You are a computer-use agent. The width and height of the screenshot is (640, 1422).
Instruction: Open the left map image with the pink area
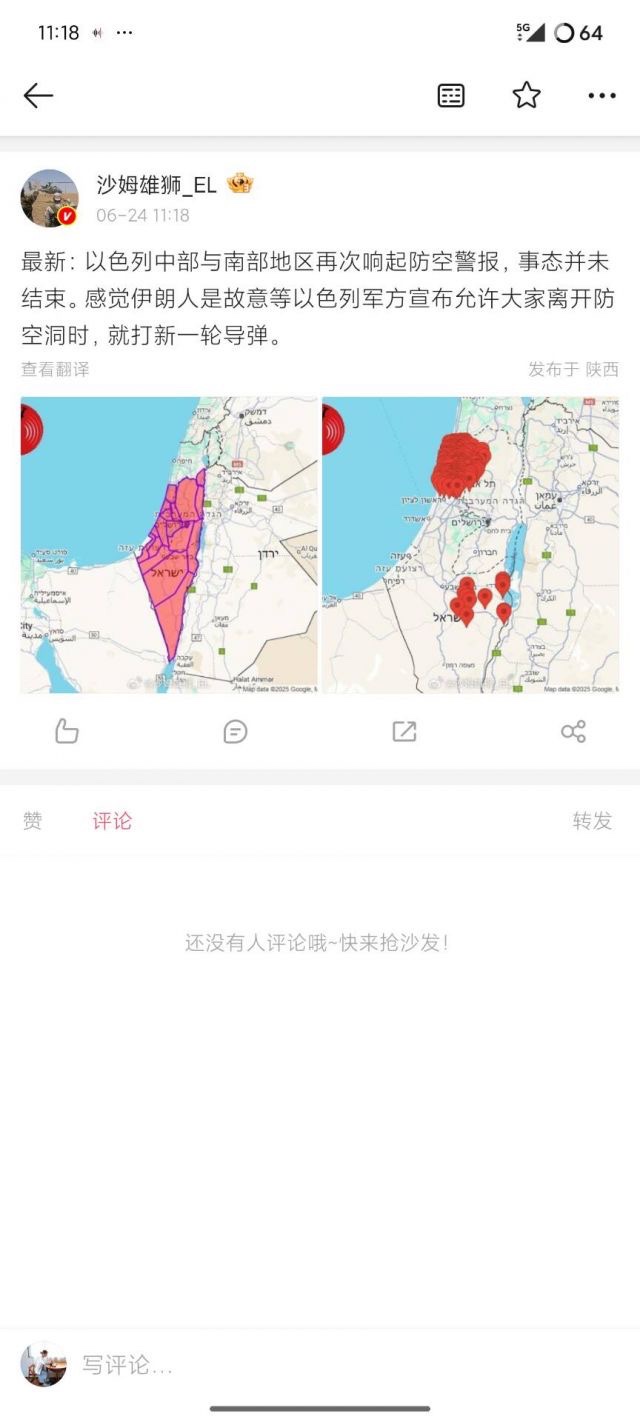point(169,545)
